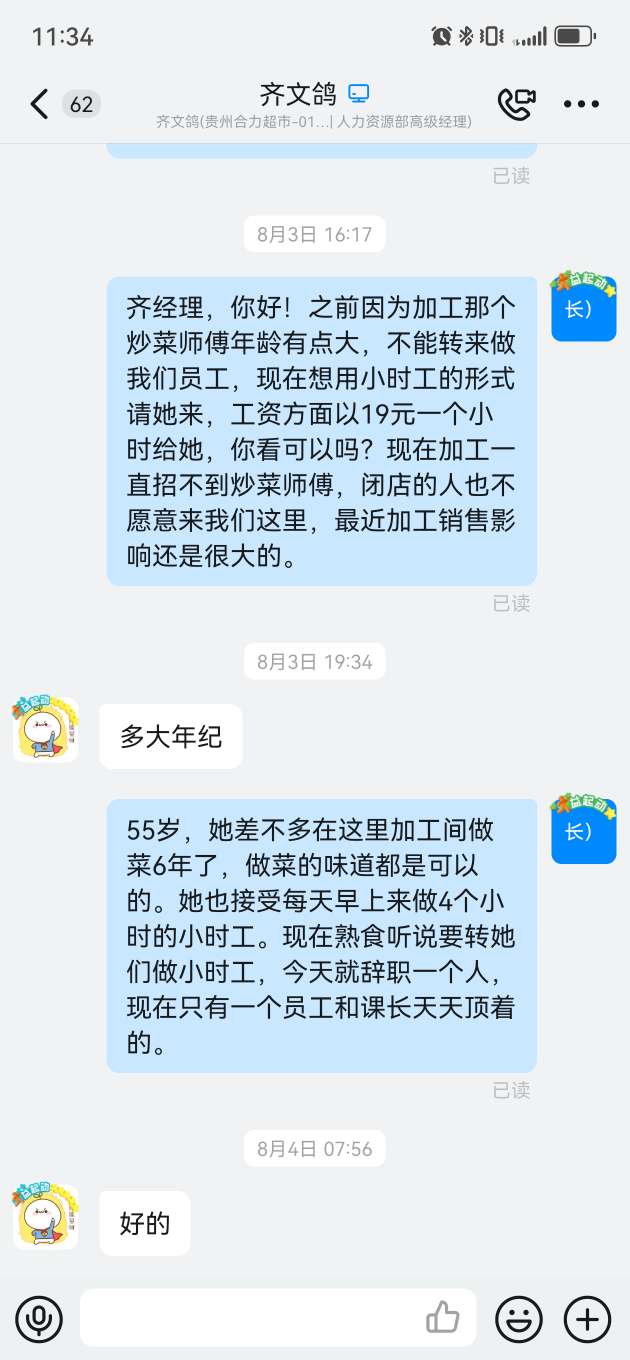
Task: Open the three-dot more options menu
Action: point(581,104)
